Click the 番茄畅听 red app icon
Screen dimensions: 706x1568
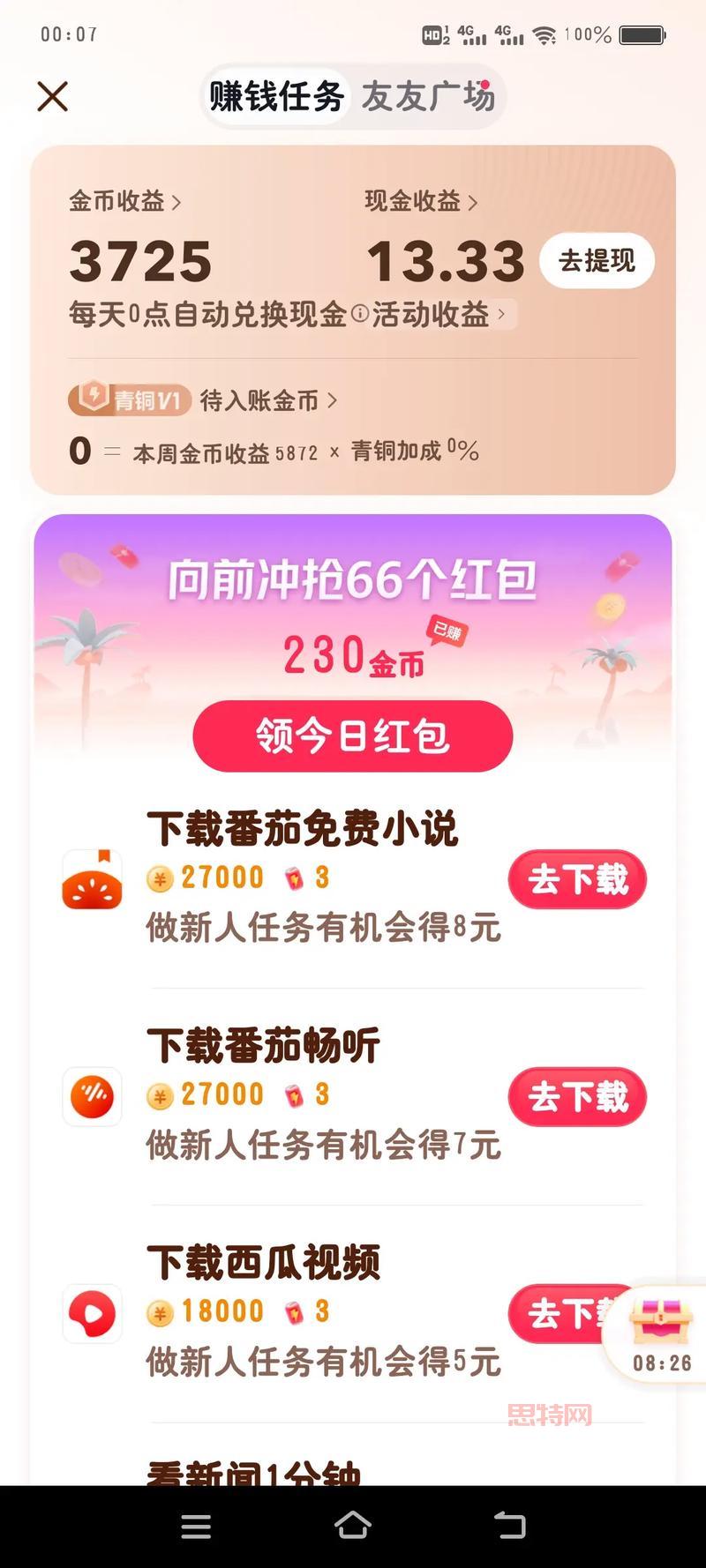(92, 1097)
